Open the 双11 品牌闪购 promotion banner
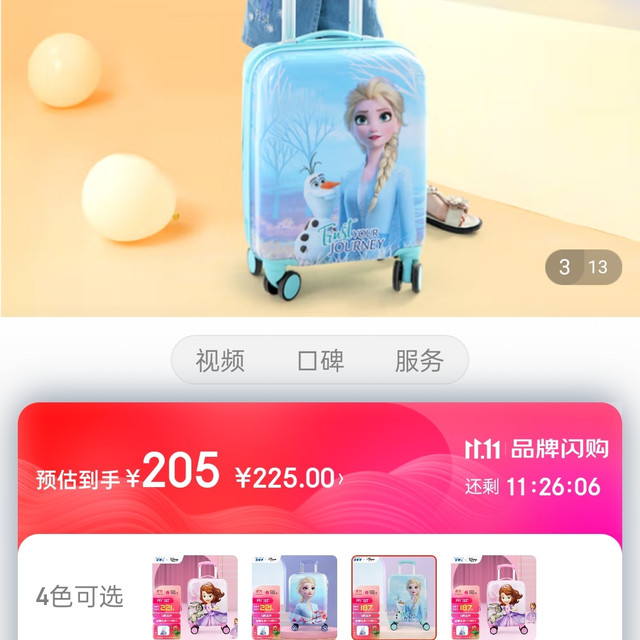The image size is (640, 640). click(x=536, y=449)
